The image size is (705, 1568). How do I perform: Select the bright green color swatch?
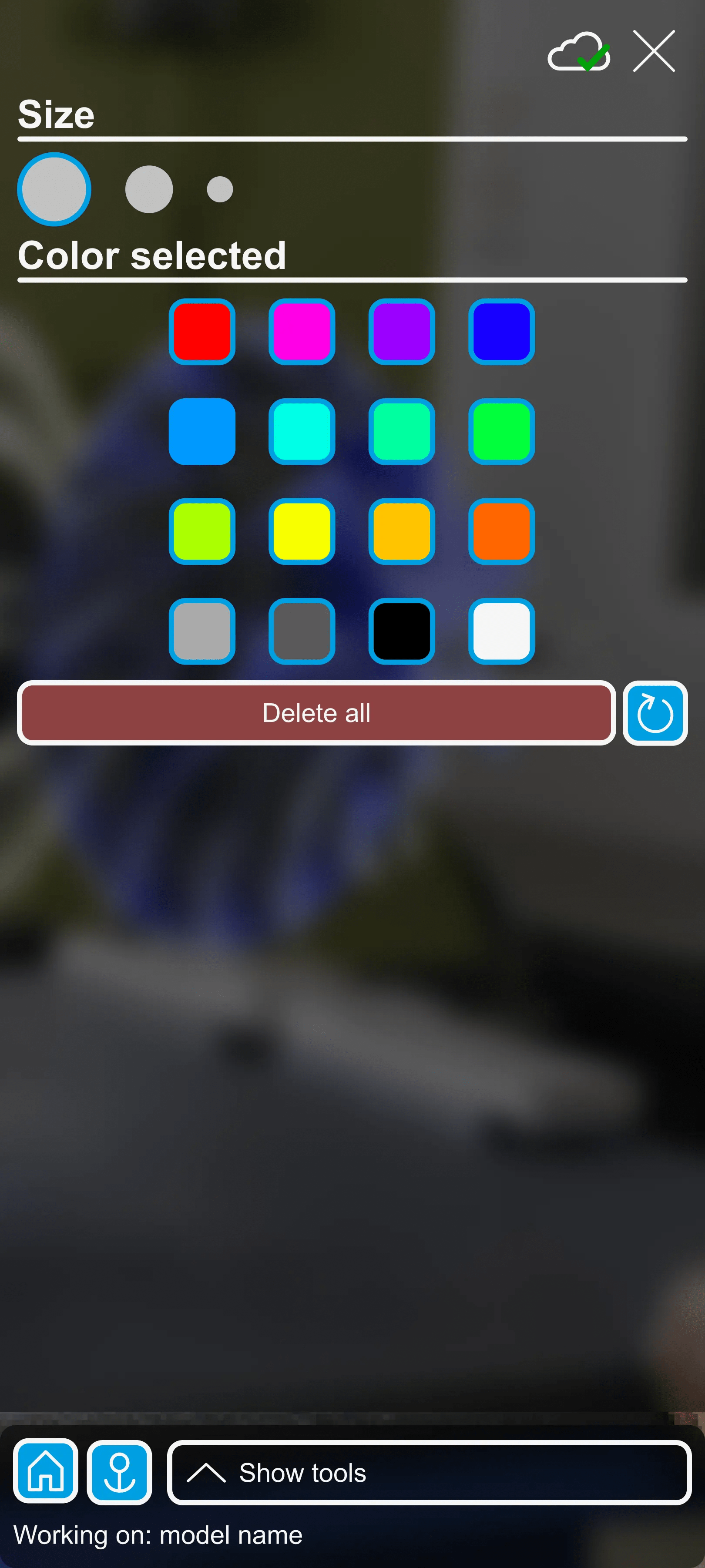502,432
